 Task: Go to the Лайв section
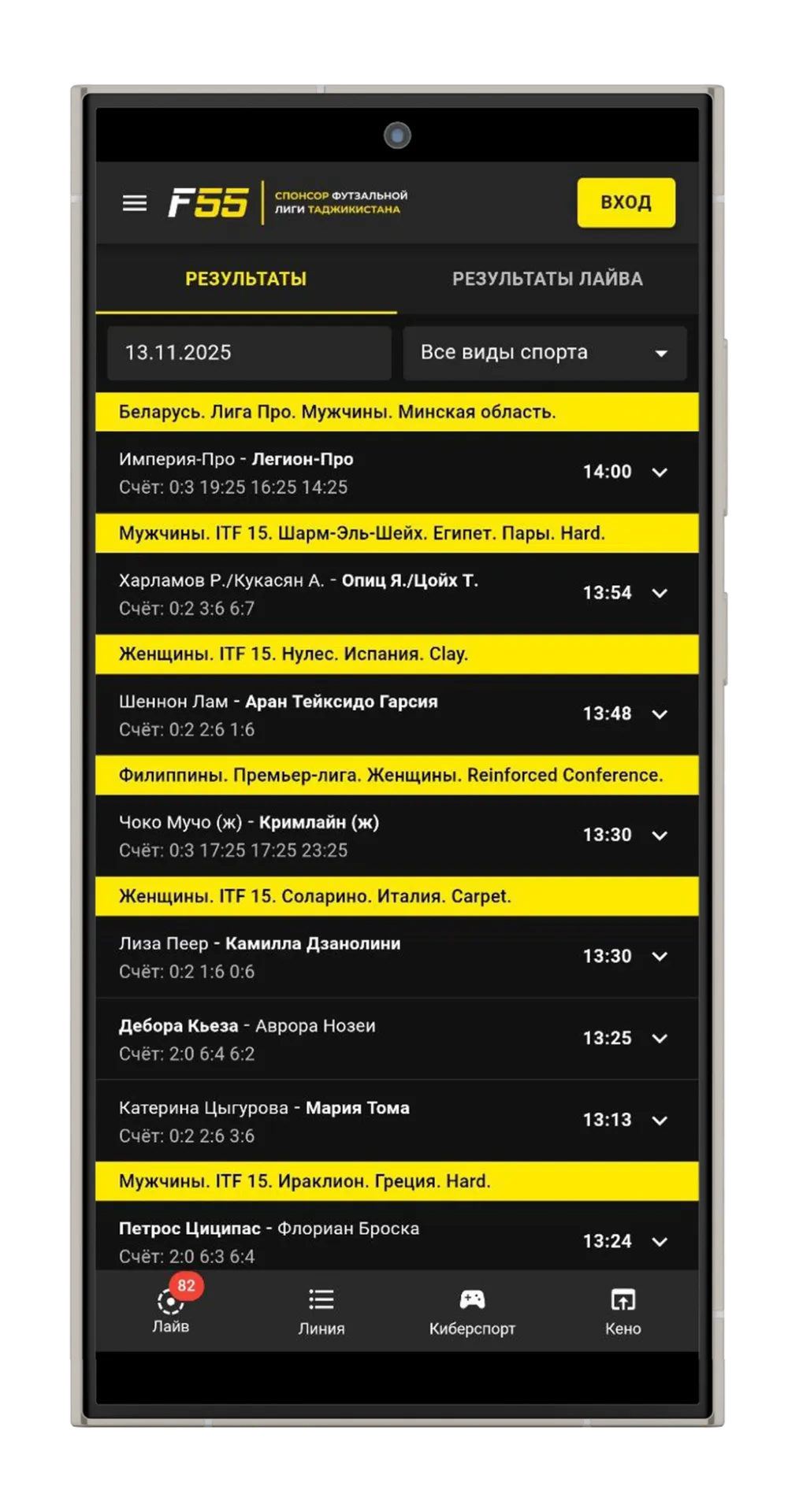pos(171,1310)
